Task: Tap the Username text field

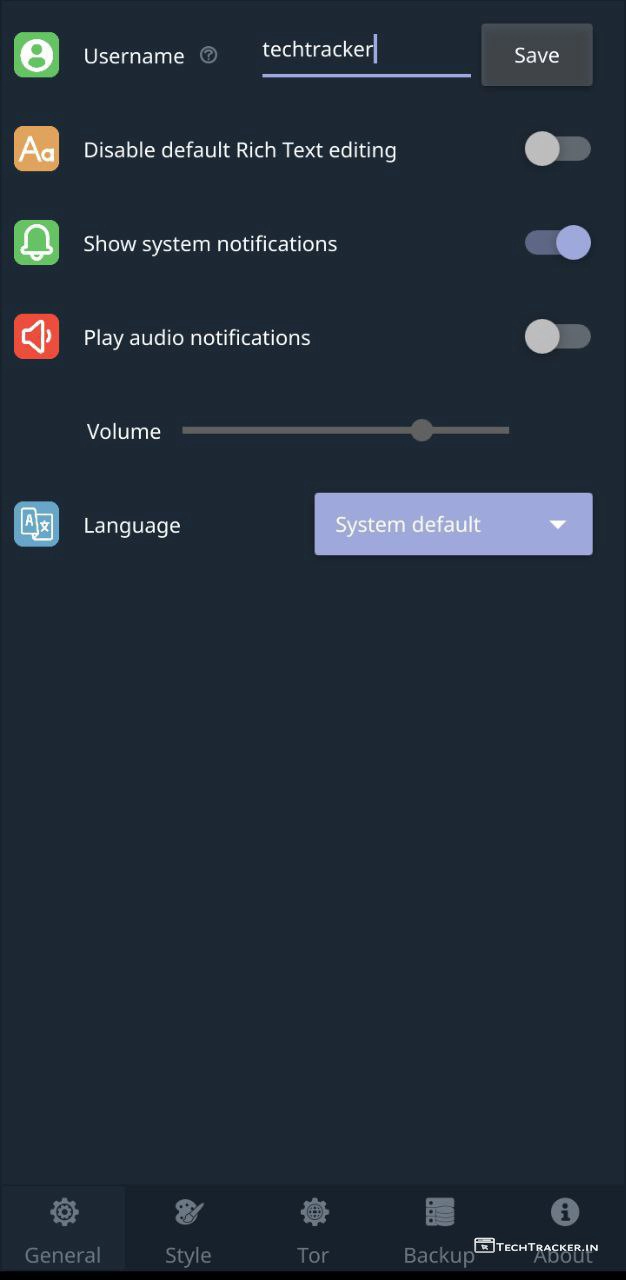Action: [365, 52]
